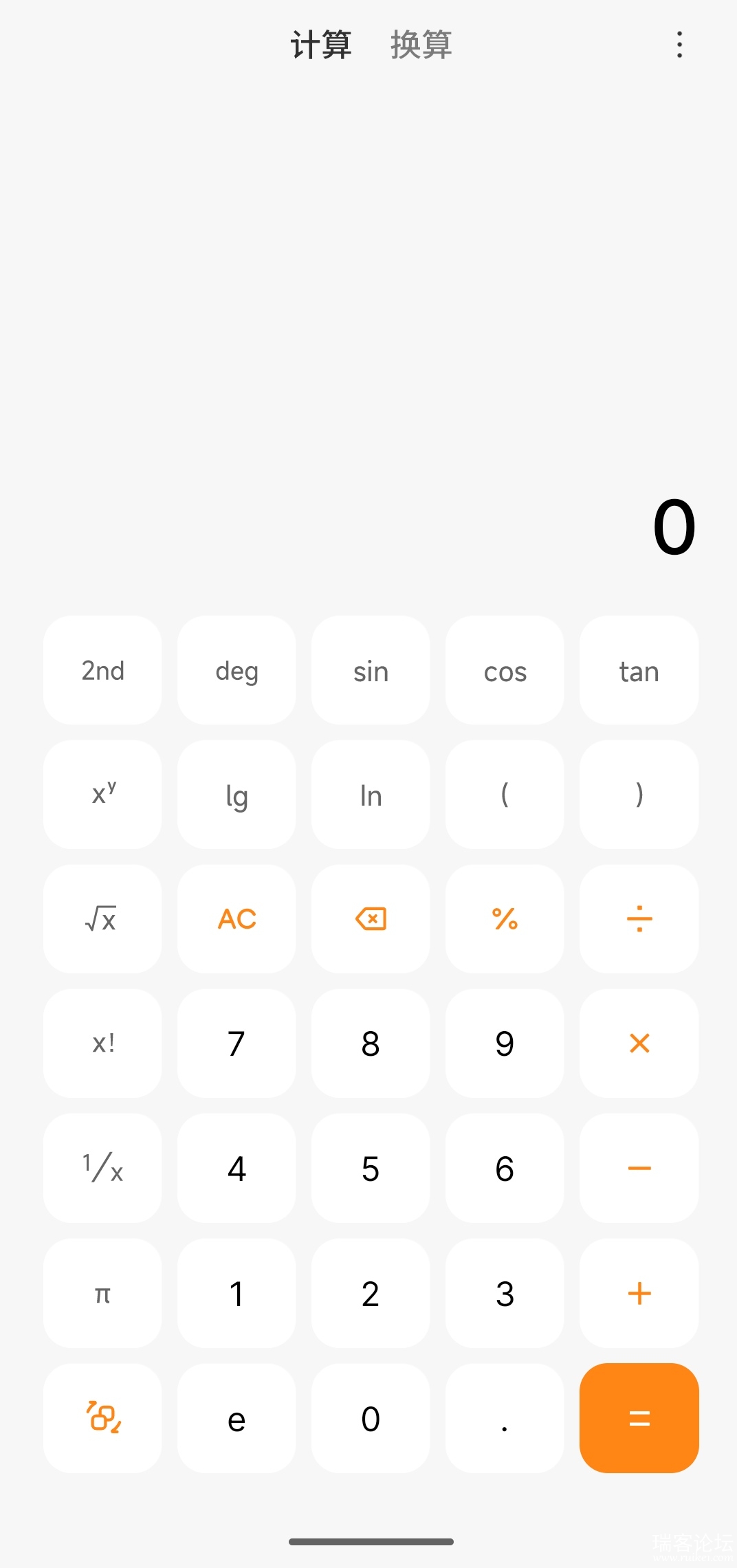Image resolution: width=737 pixels, height=1568 pixels.
Task: Switch angle unit with deg key
Action: pos(236,670)
